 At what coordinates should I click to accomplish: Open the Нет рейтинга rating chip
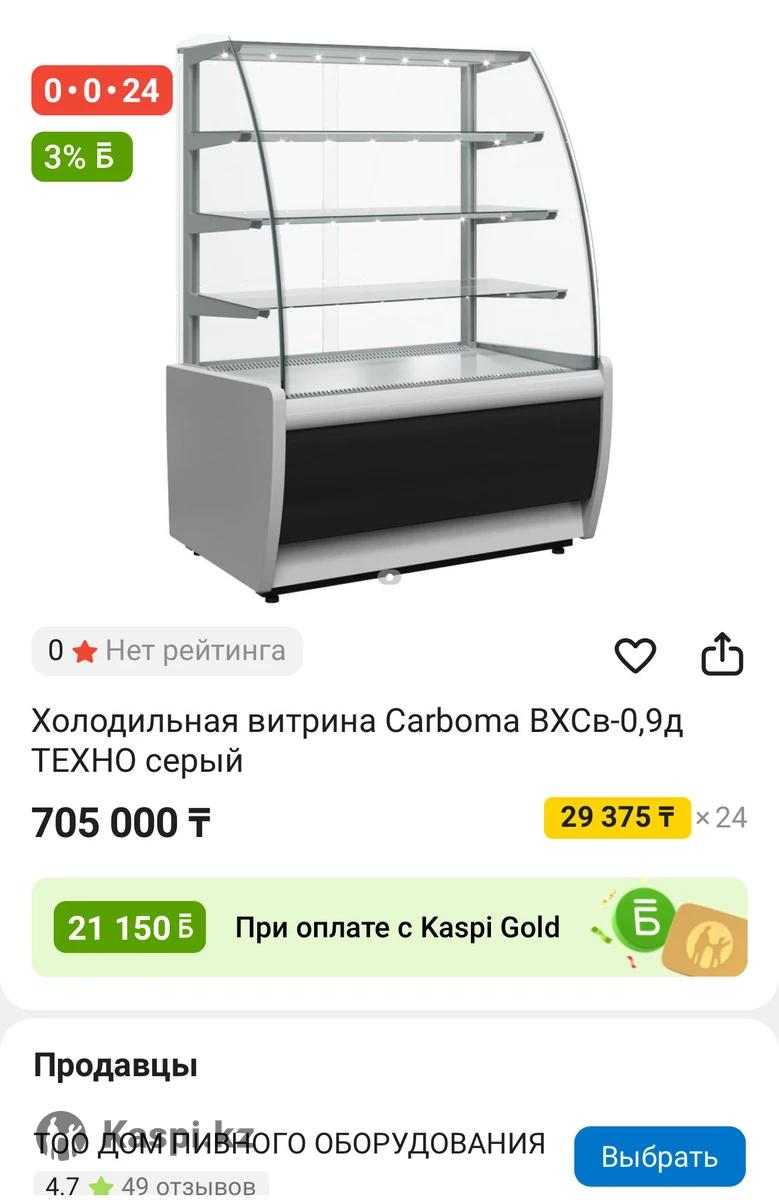click(x=167, y=651)
